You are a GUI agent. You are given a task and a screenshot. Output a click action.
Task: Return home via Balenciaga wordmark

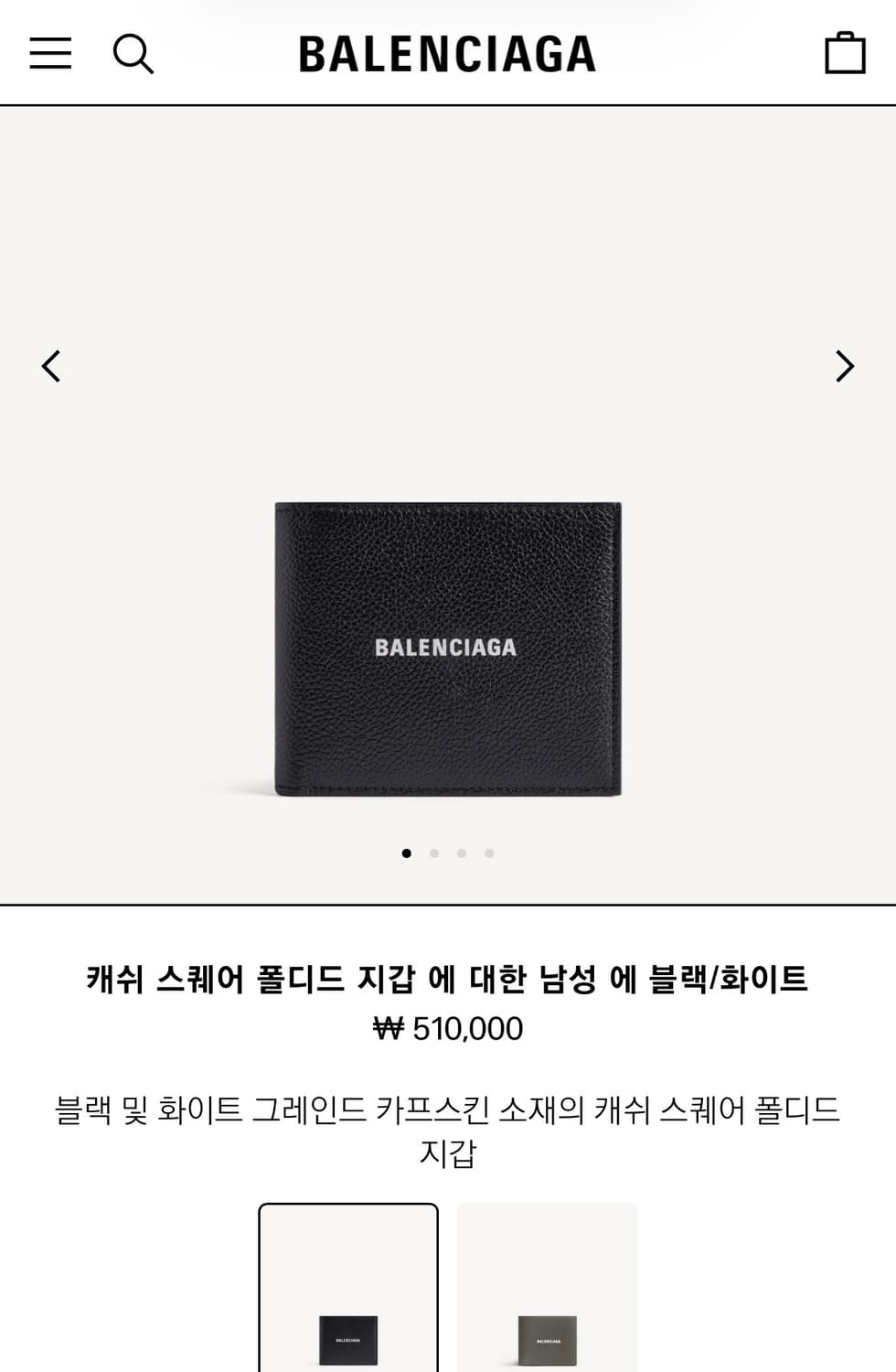[x=448, y=52]
